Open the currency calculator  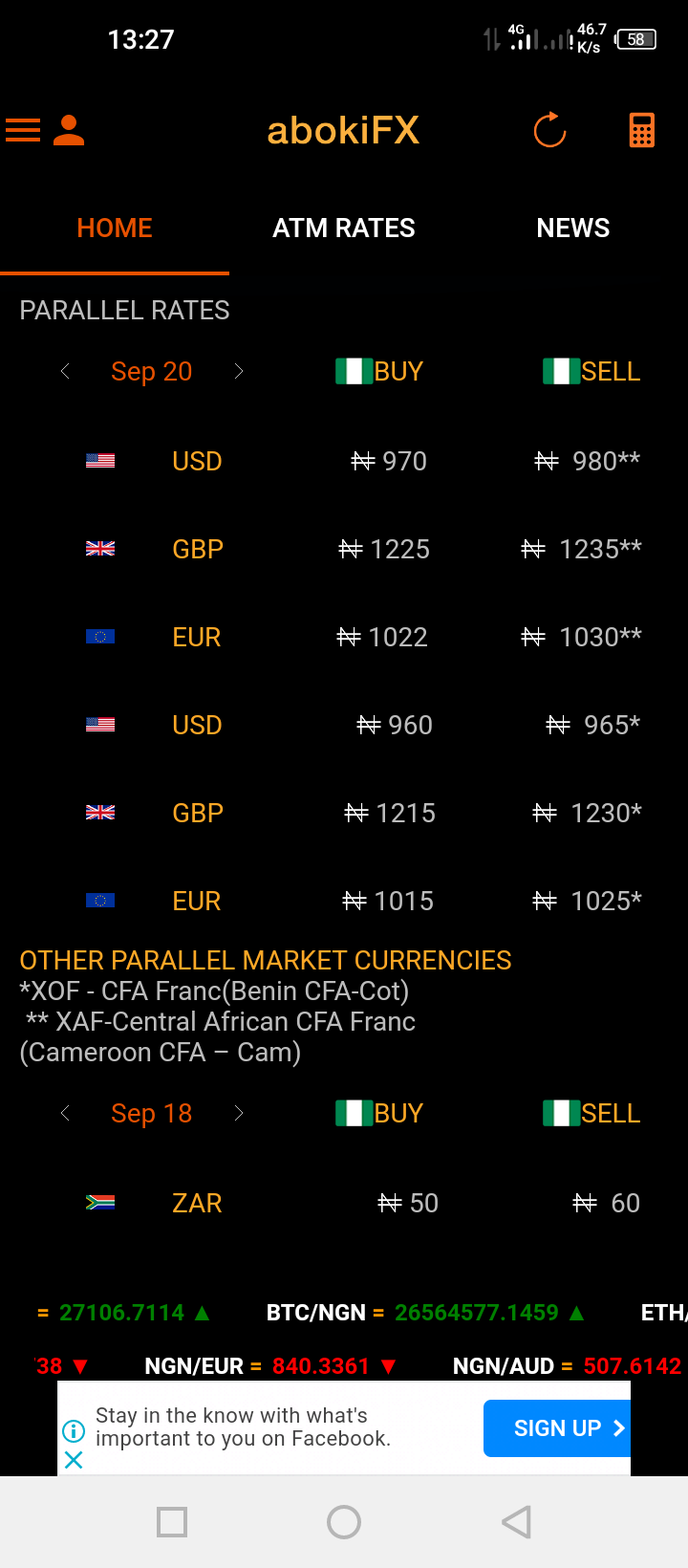coord(642,130)
